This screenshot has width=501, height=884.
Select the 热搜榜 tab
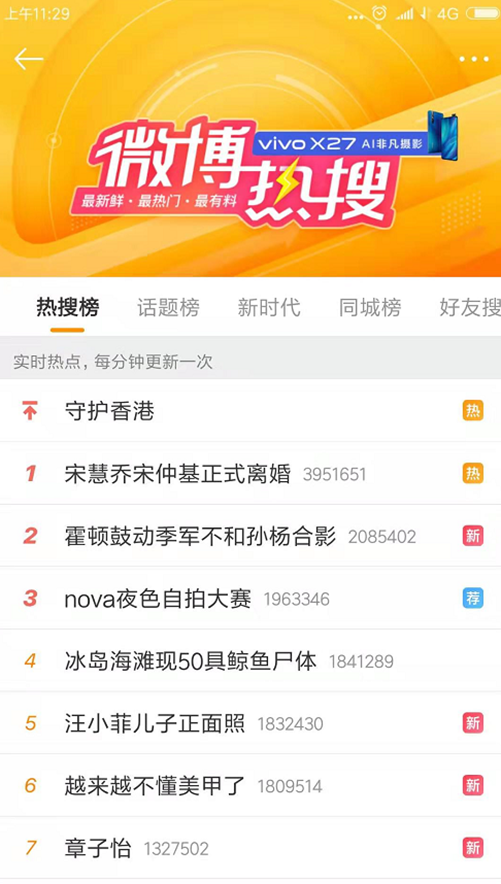pos(68,308)
